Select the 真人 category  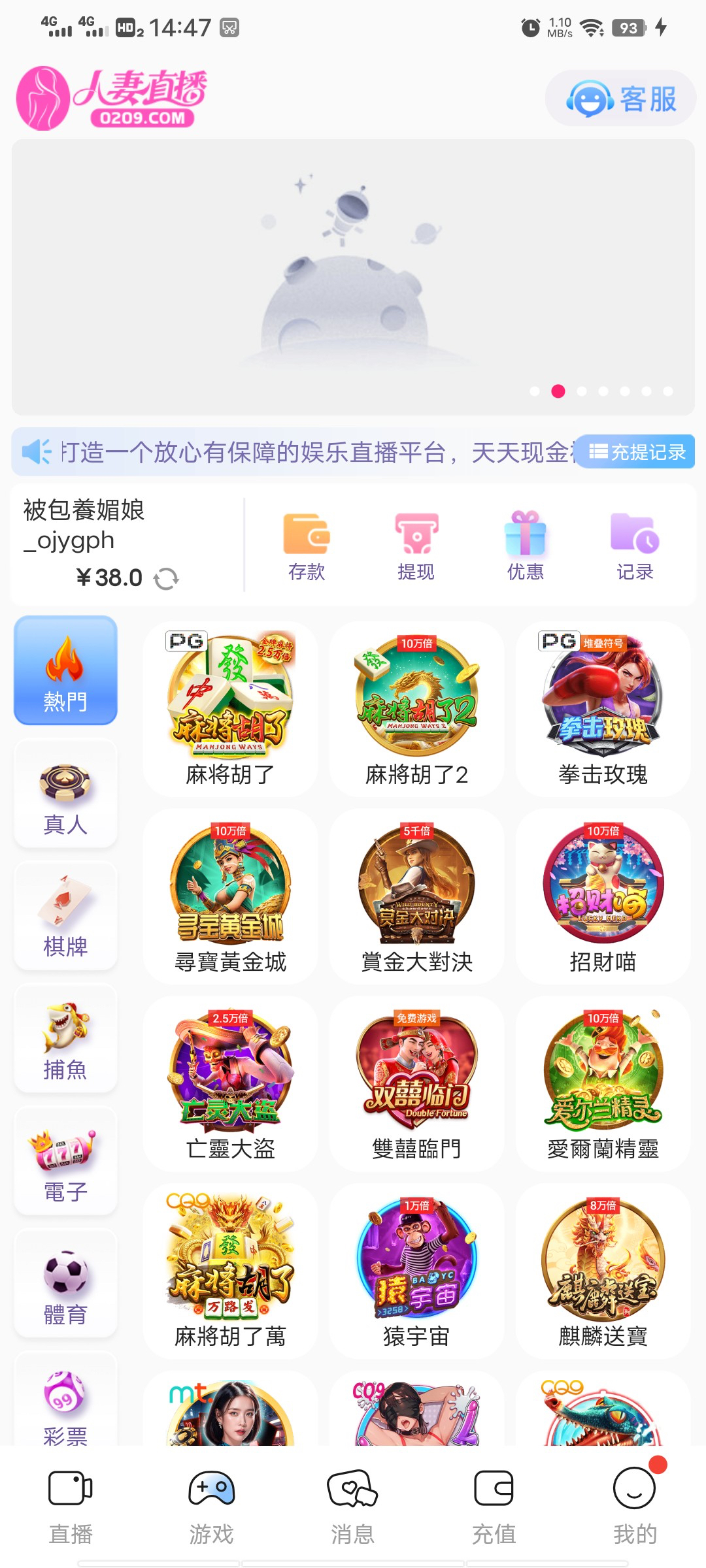[65, 793]
